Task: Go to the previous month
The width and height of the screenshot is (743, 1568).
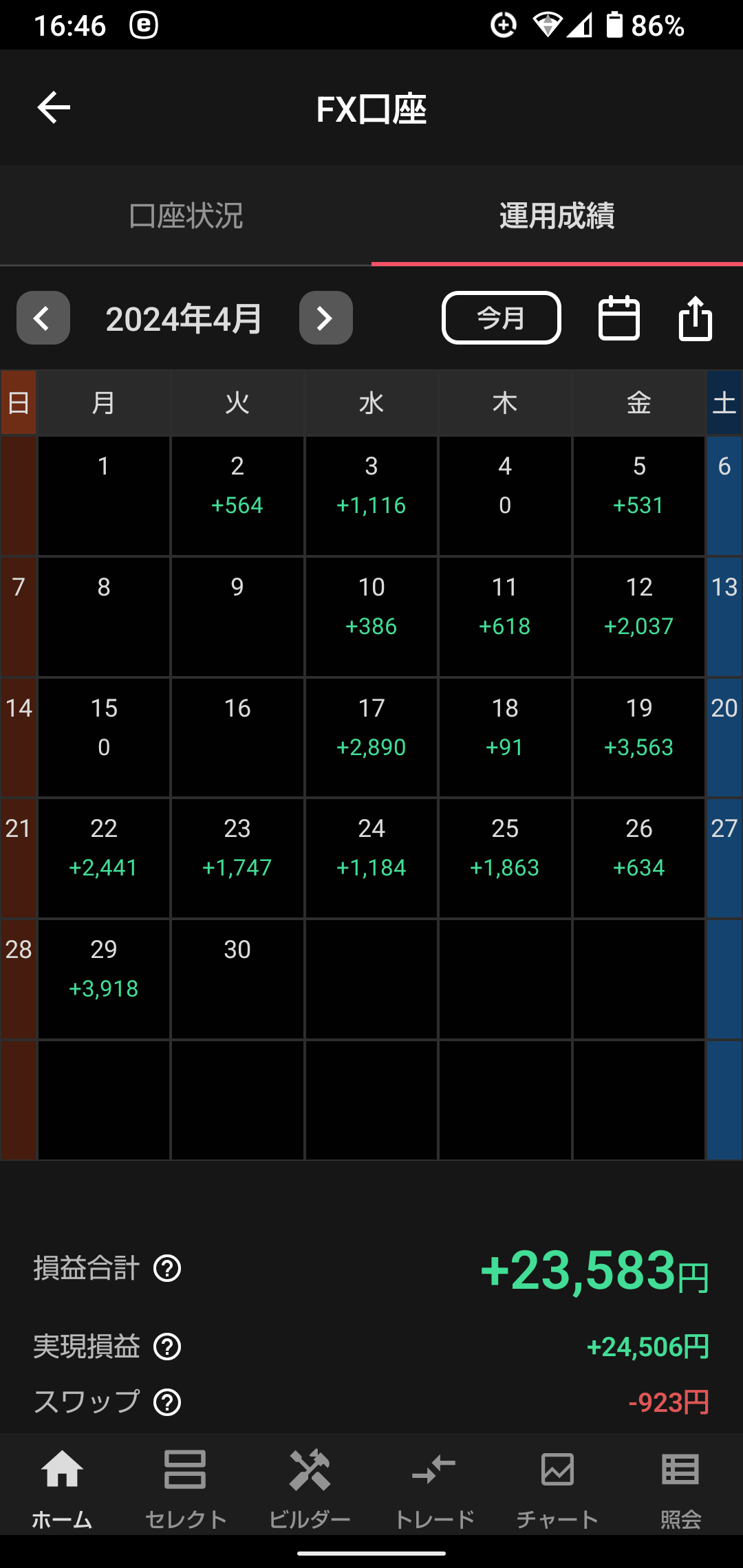Action: coord(43,318)
